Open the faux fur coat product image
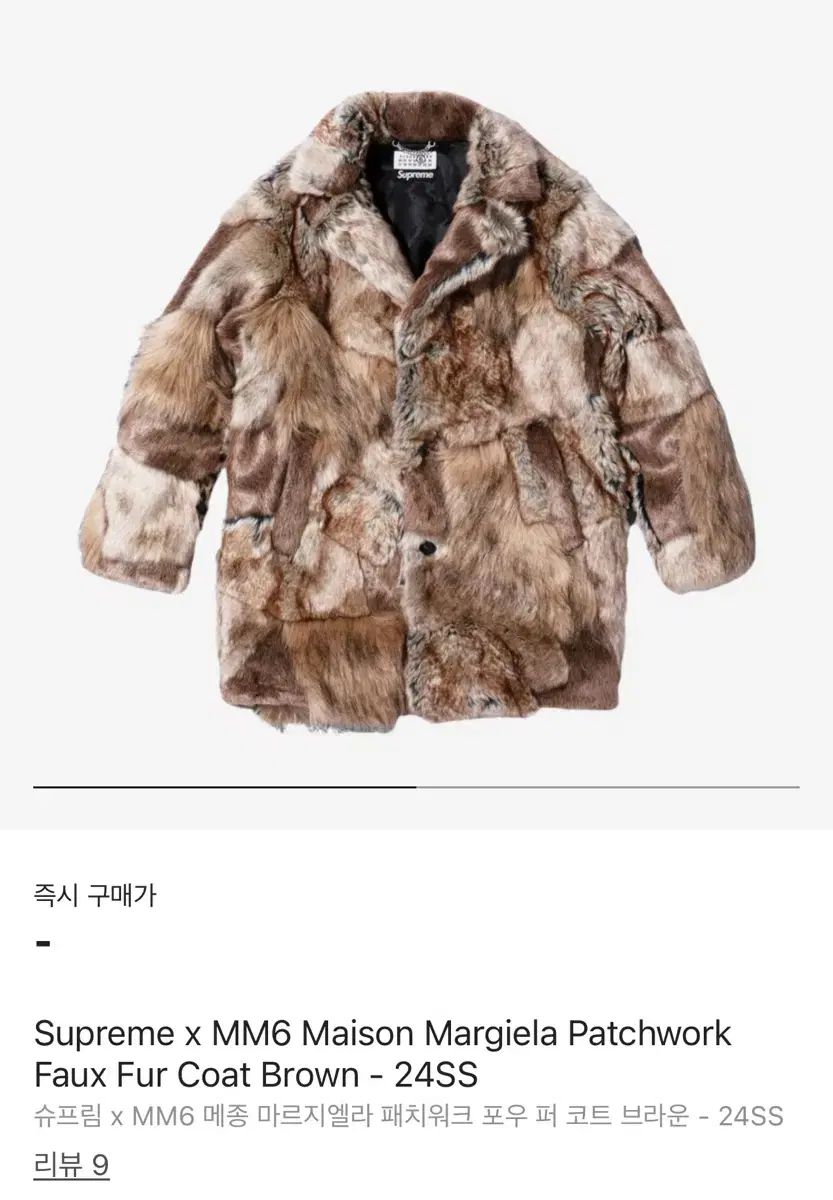The width and height of the screenshot is (833, 1200). point(416,410)
